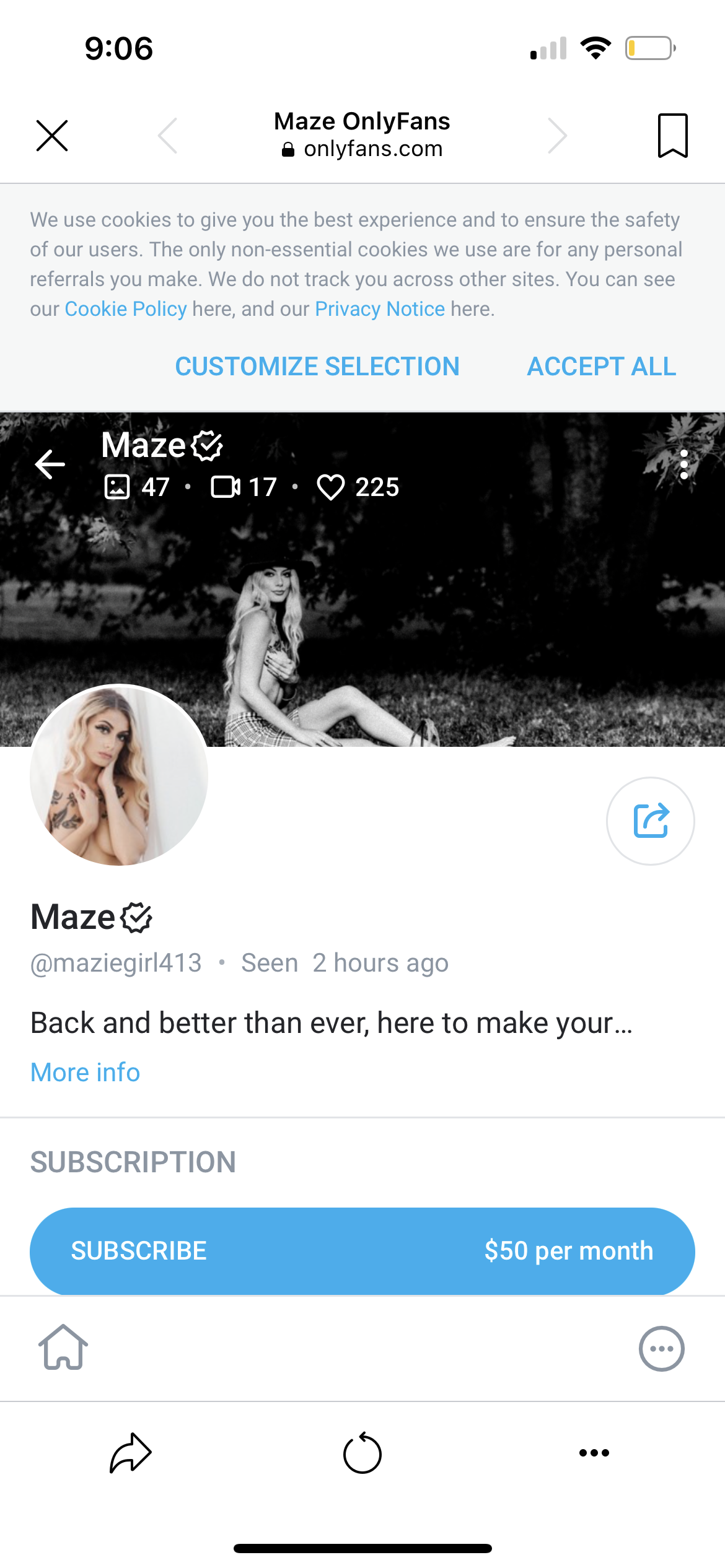The width and height of the screenshot is (725, 1568).
Task: Subscribe for $50 per month
Action: 362,1251
